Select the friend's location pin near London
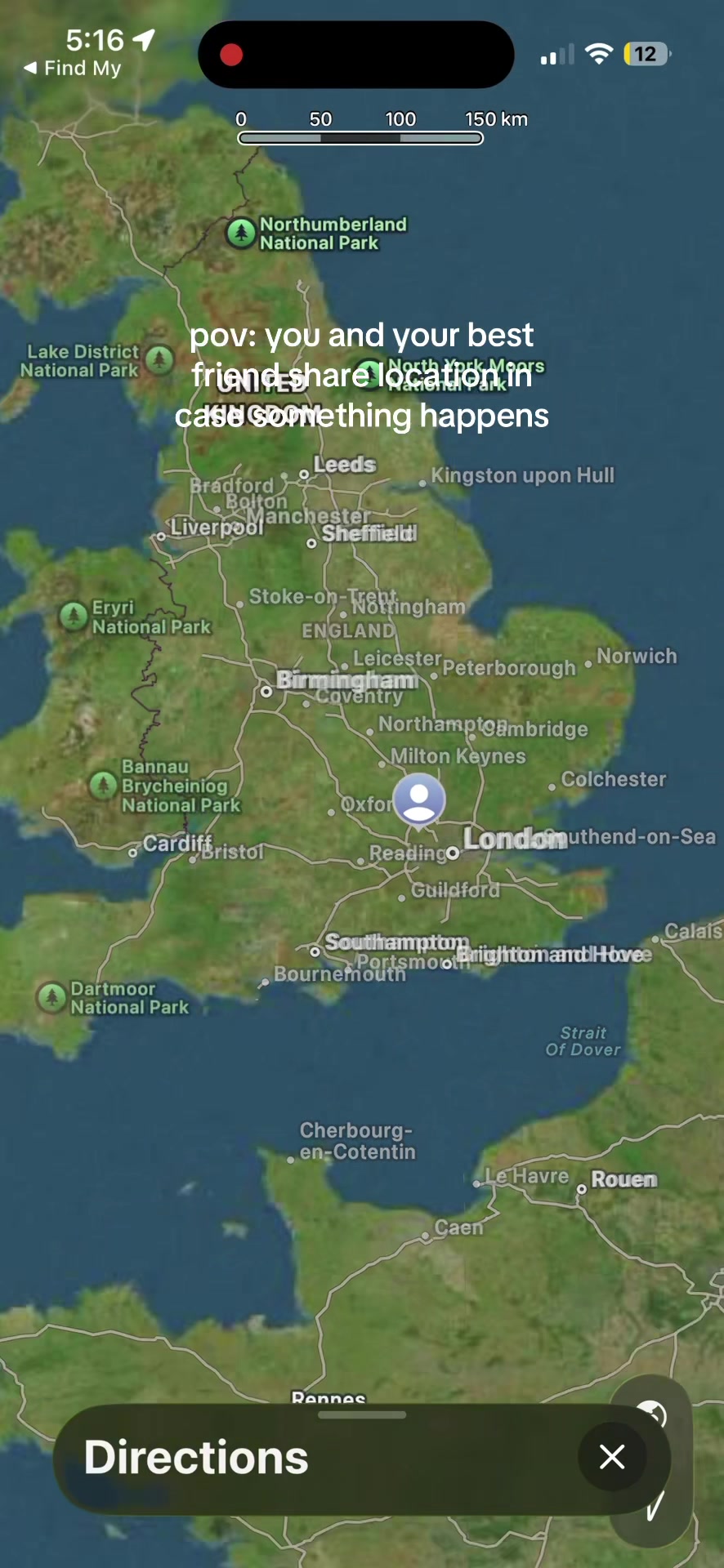This screenshot has height=1568, width=724. (419, 798)
